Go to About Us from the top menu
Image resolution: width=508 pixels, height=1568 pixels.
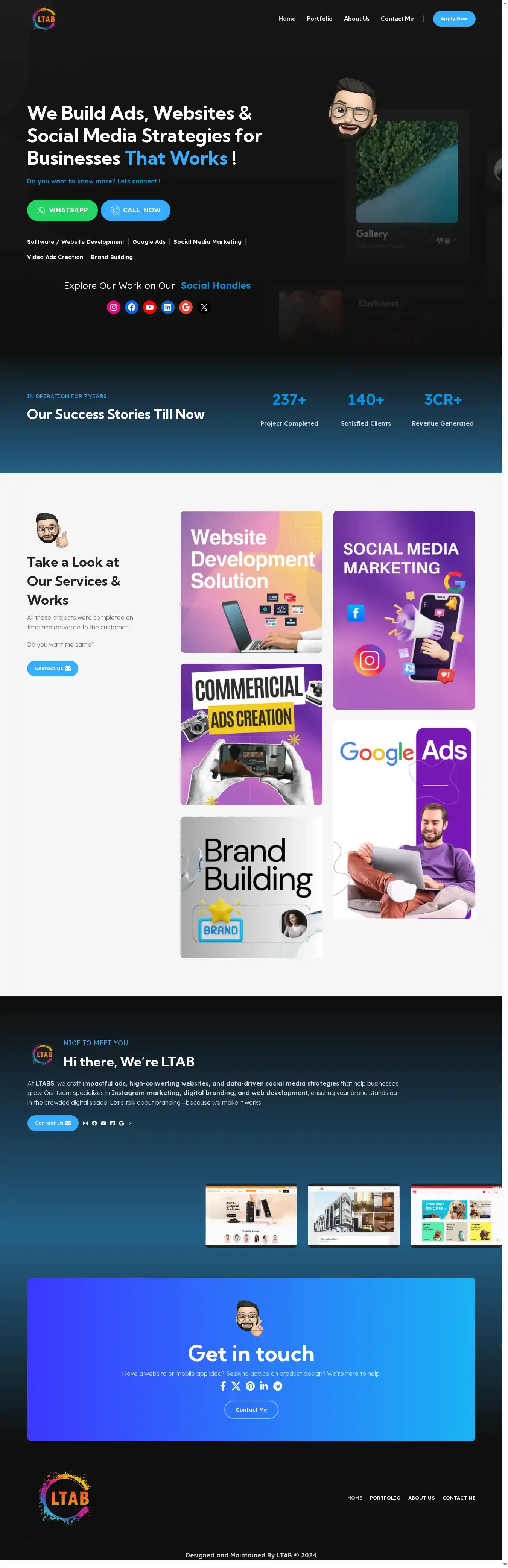[x=356, y=19]
